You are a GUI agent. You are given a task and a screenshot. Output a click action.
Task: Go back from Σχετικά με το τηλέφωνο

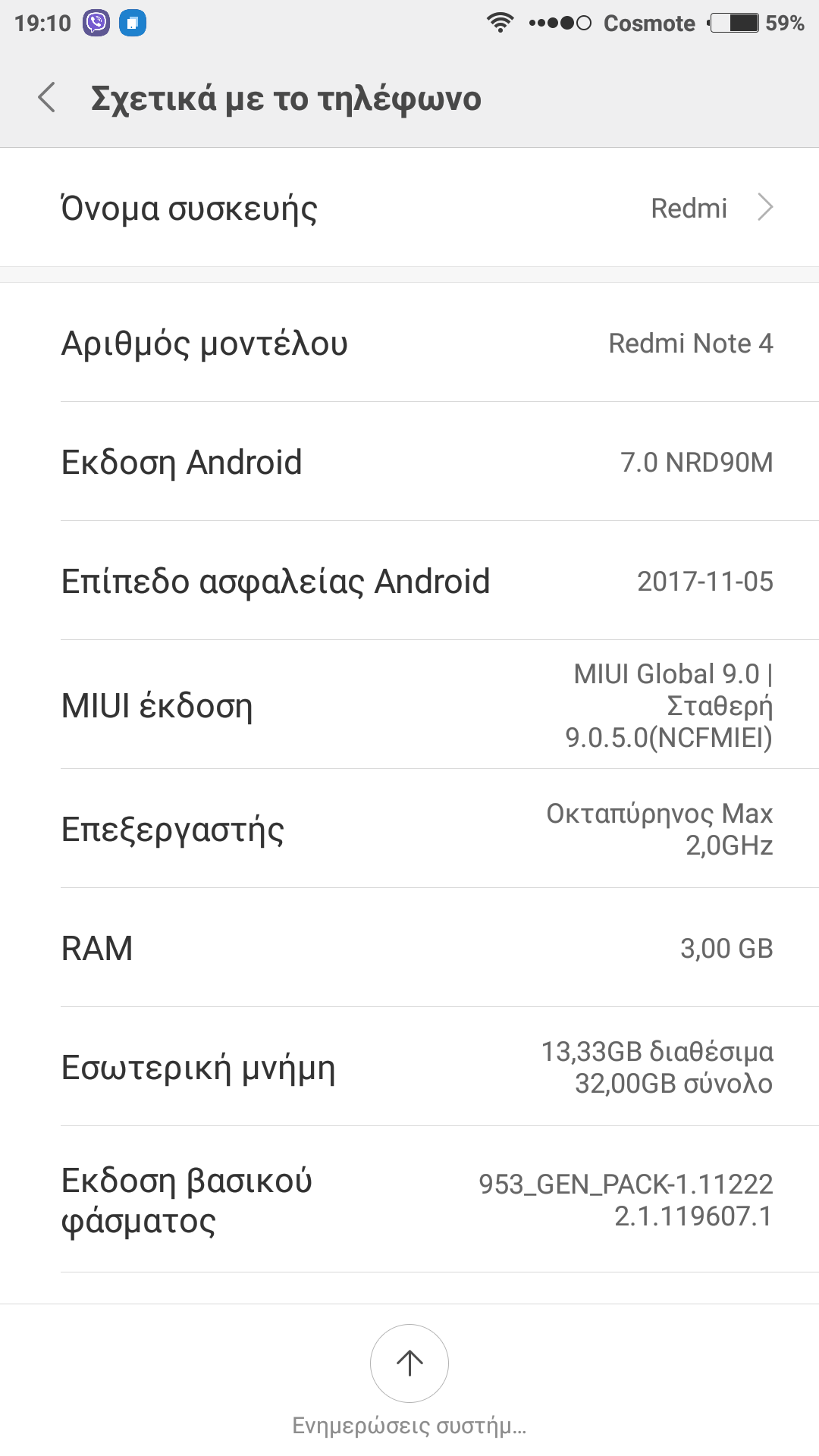(47, 98)
